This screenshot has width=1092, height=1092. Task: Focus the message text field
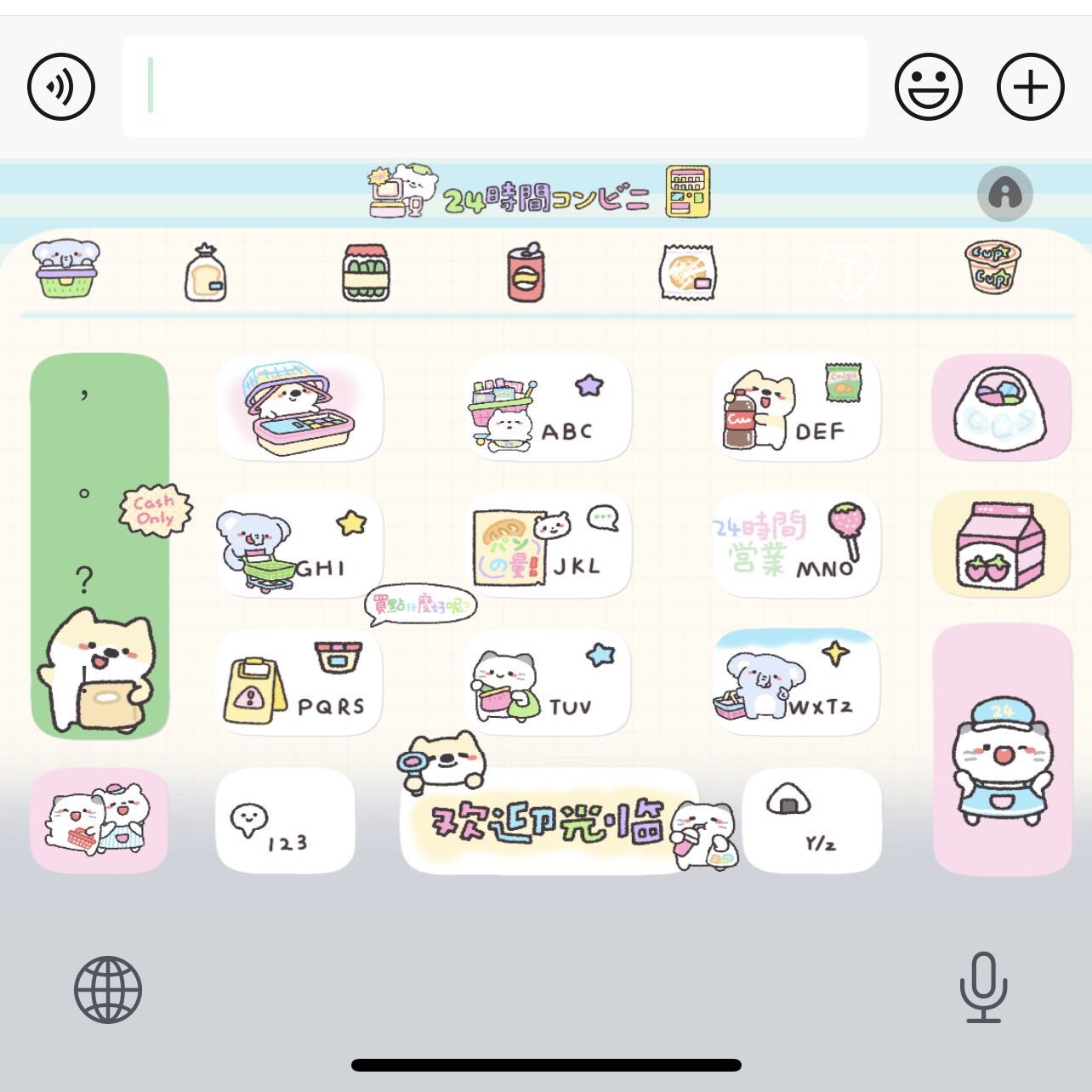click(493, 87)
